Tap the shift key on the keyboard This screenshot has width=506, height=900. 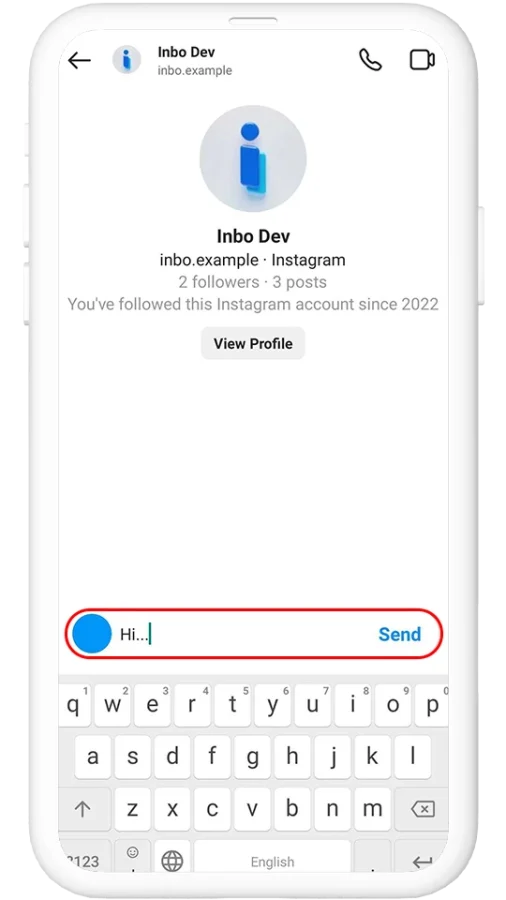83,809
